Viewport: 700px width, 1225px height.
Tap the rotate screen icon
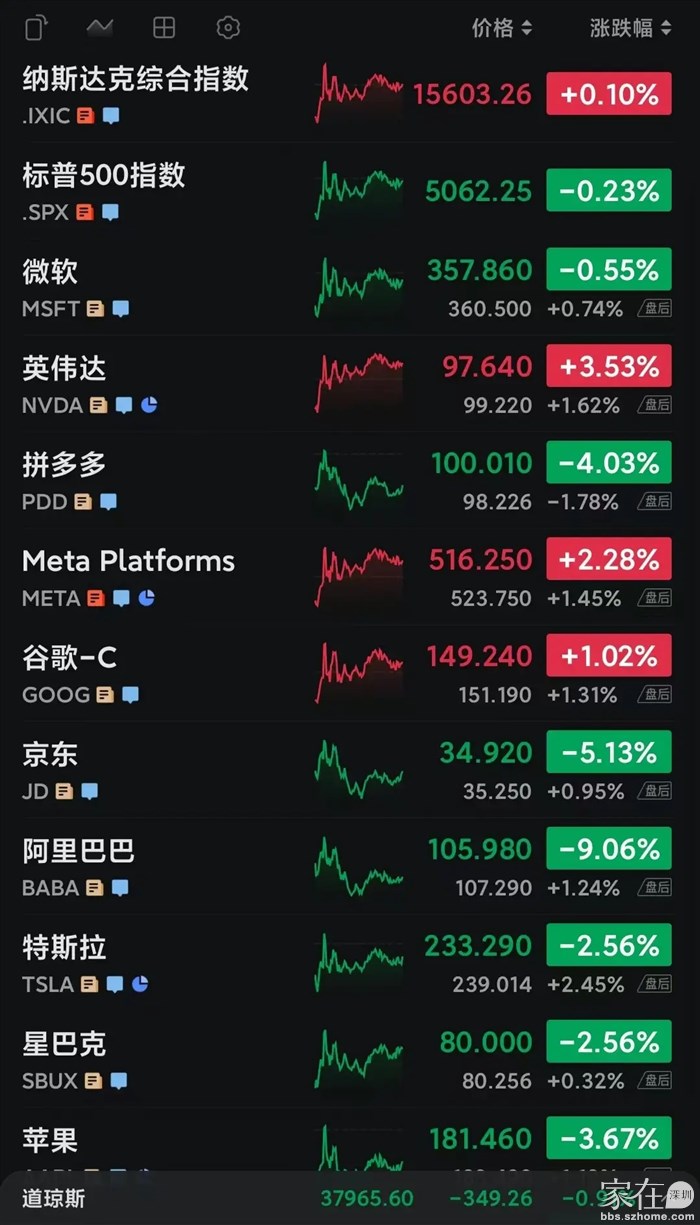pyautogui.click(x=37, y=28)
